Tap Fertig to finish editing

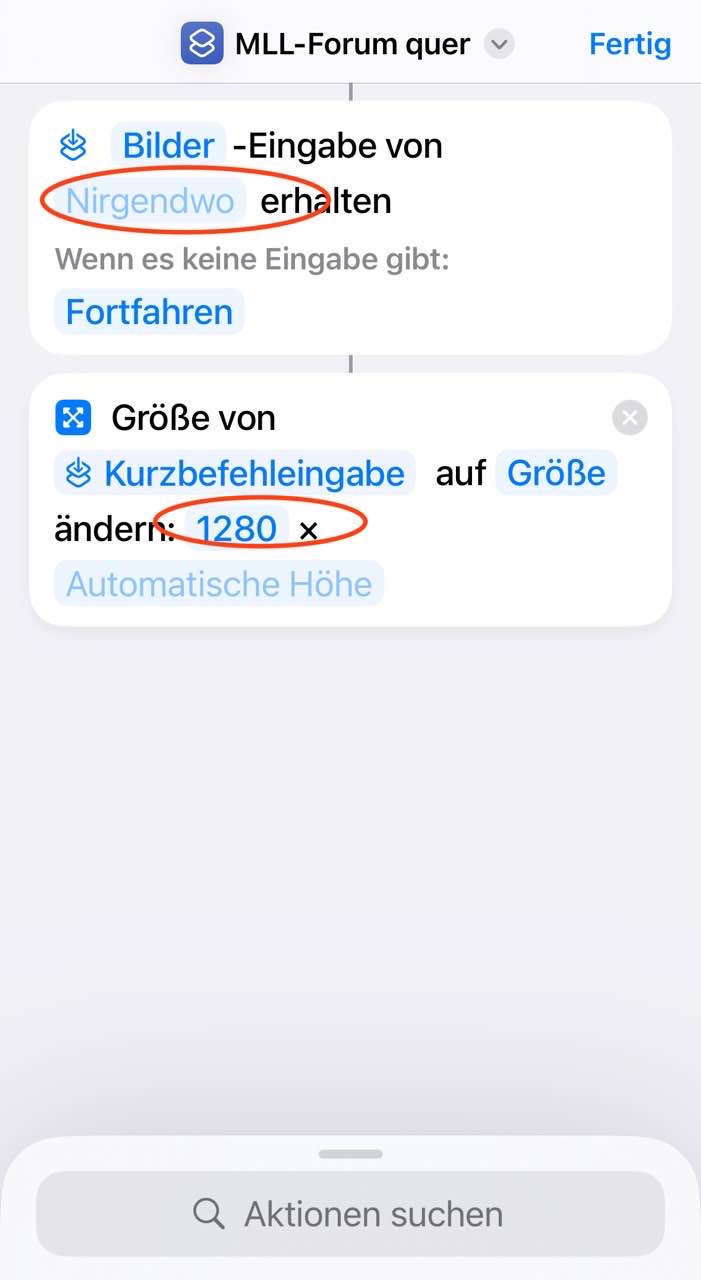tap(629, 44)
